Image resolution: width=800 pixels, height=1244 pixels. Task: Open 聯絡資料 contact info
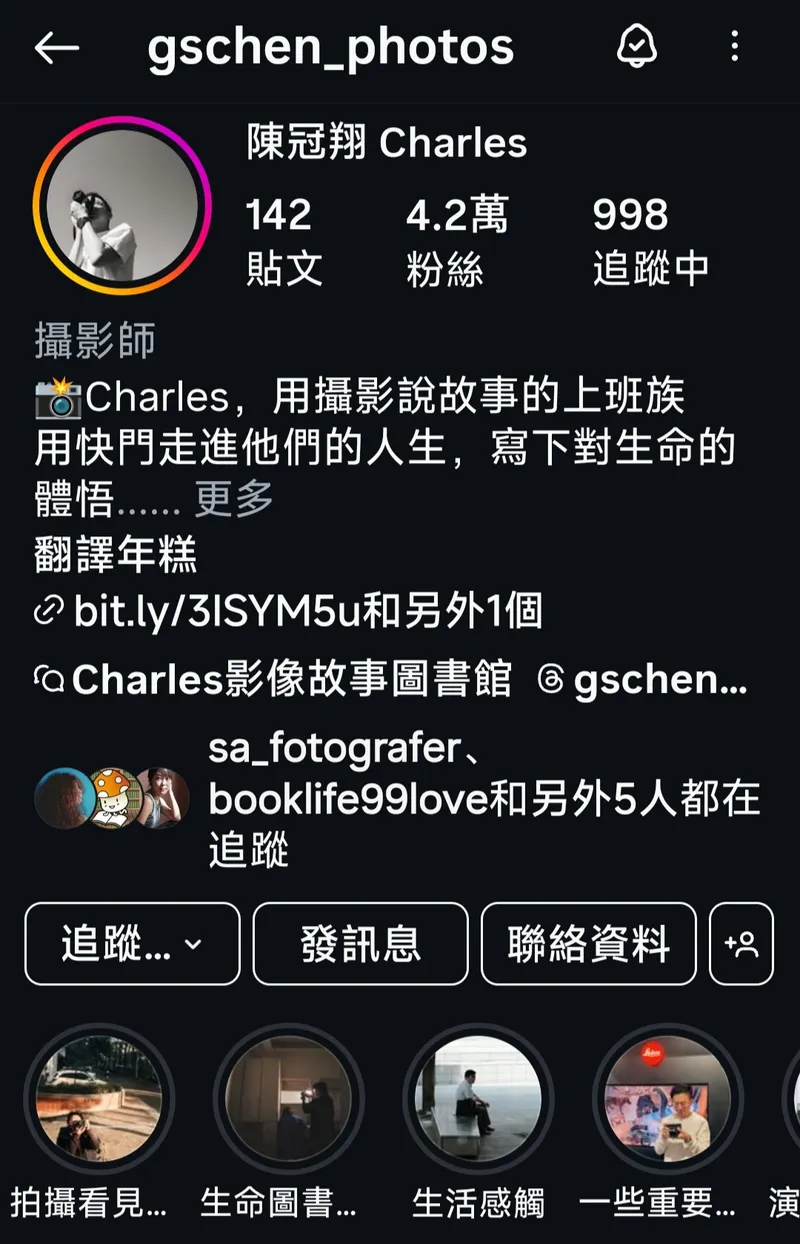pos(588,944)
